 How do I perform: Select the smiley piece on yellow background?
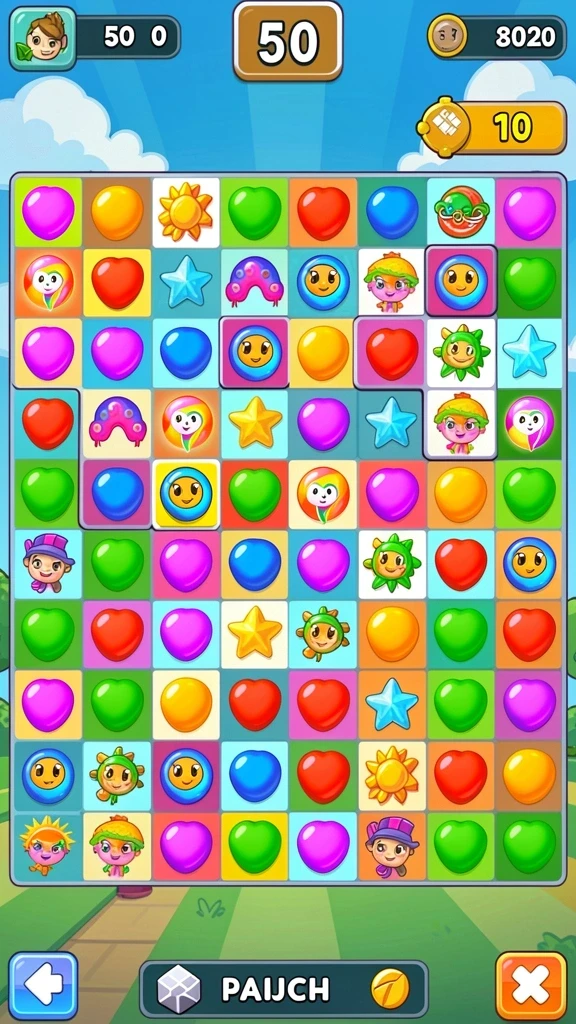186,493
